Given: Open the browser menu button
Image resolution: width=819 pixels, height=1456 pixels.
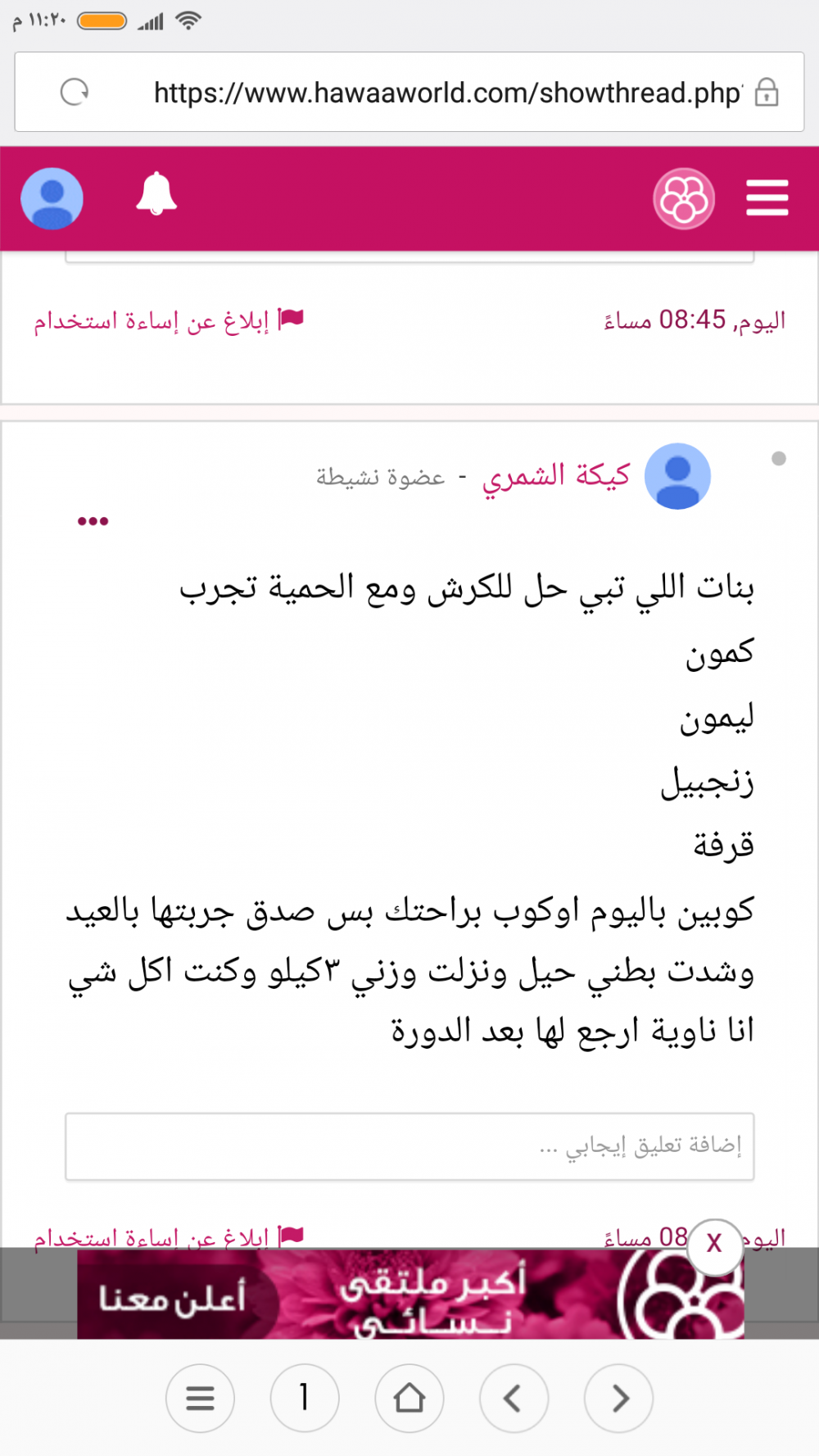Looking at the screenshot, I should (x=200, y=1398).
